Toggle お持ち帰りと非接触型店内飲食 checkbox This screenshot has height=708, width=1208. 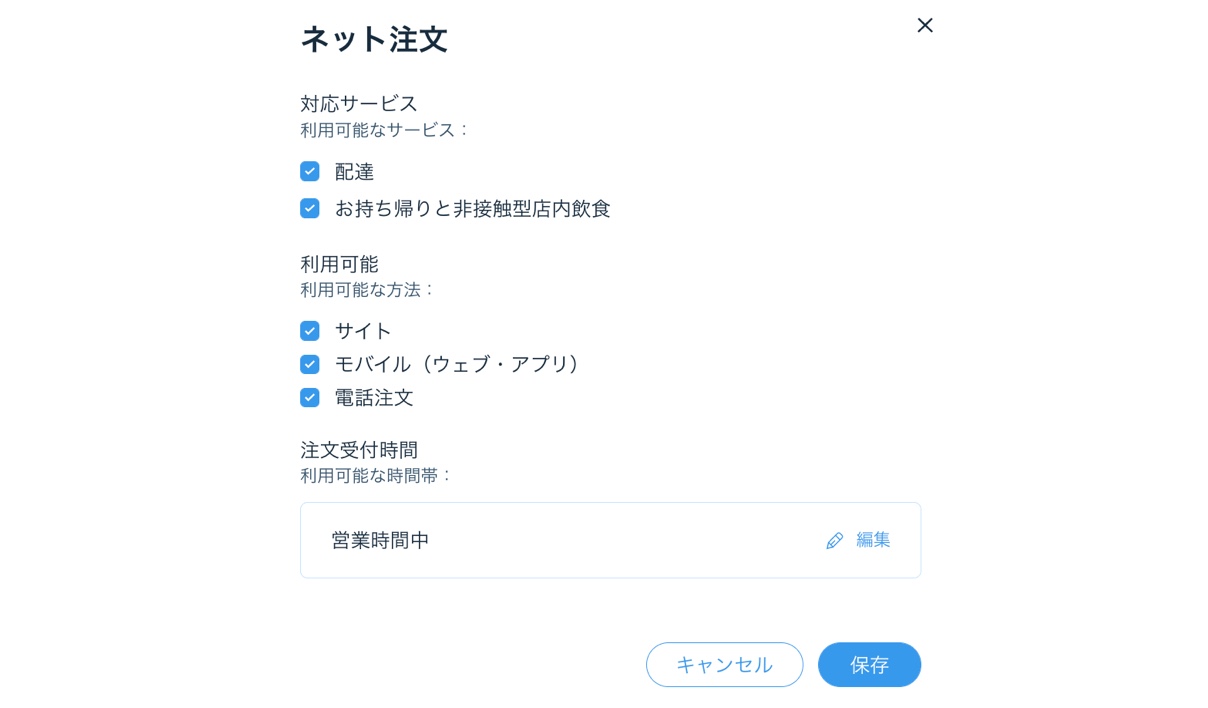(x=310, y=208)
